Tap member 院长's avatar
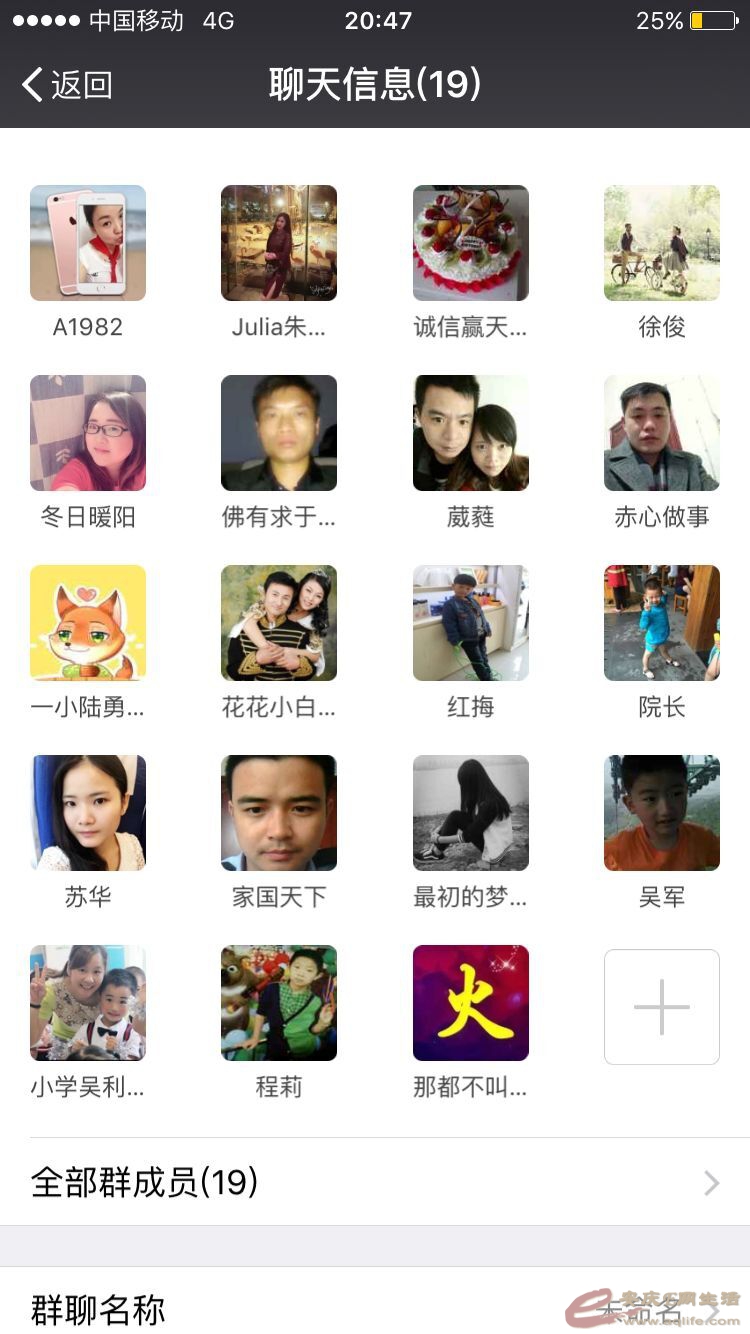 coord(662,623)
